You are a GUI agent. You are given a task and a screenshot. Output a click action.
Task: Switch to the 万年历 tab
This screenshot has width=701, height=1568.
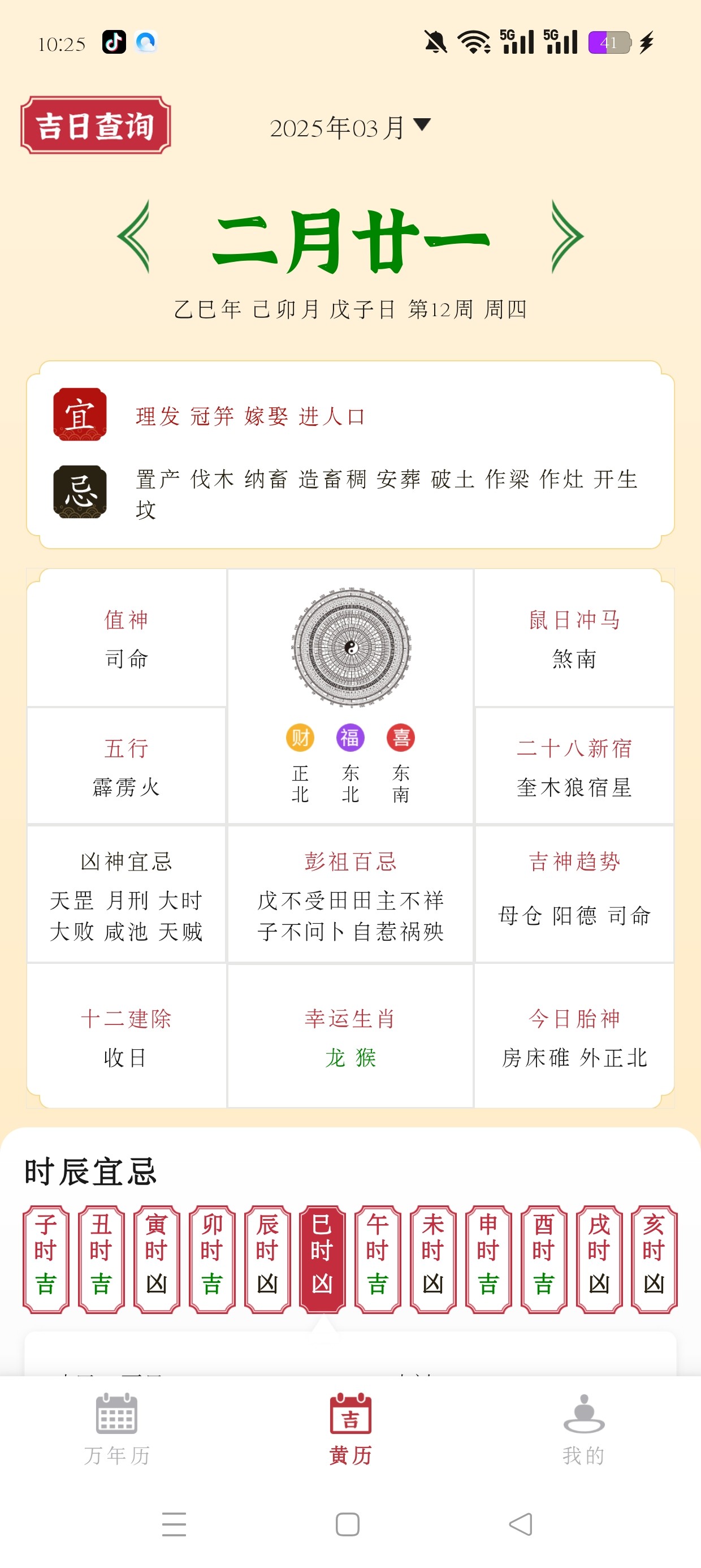tap(117, 1428)
